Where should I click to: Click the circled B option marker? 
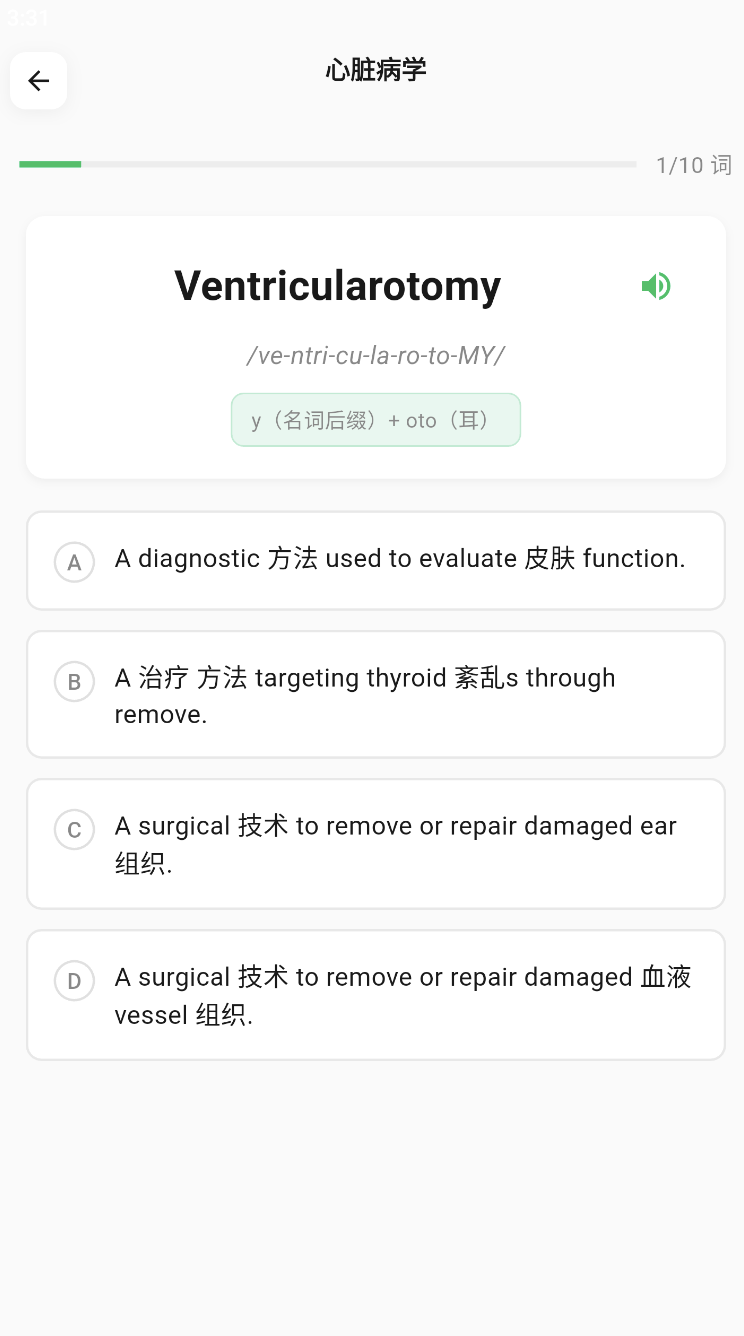point(74,681)
